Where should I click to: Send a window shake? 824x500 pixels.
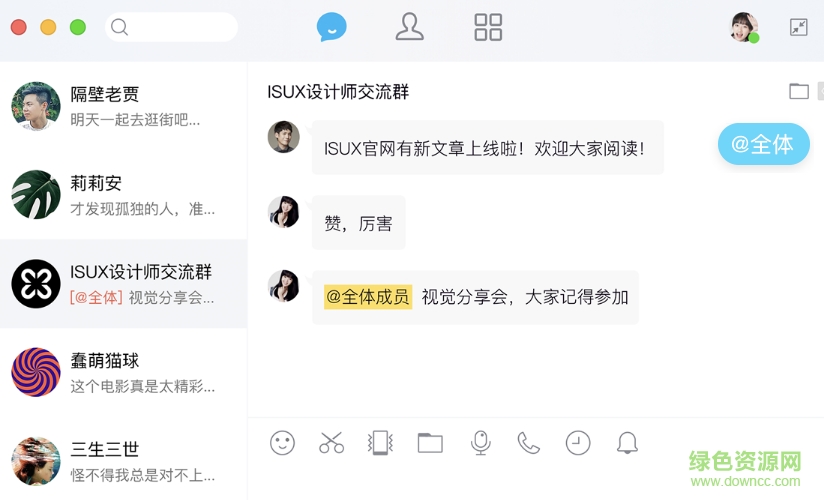pyautogui.click(x=380, y=443)
